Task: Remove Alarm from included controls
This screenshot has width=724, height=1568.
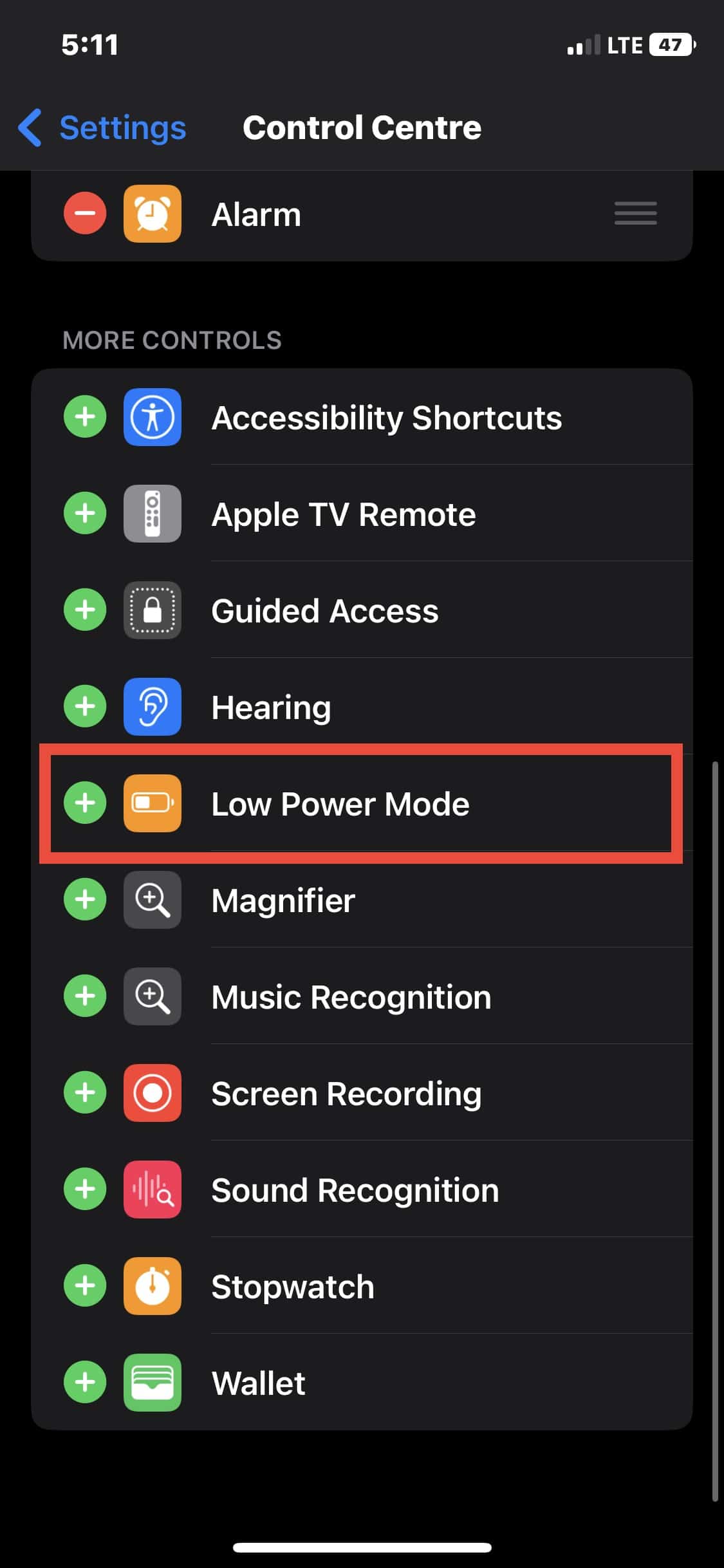Action: click(x=85, y=213)
